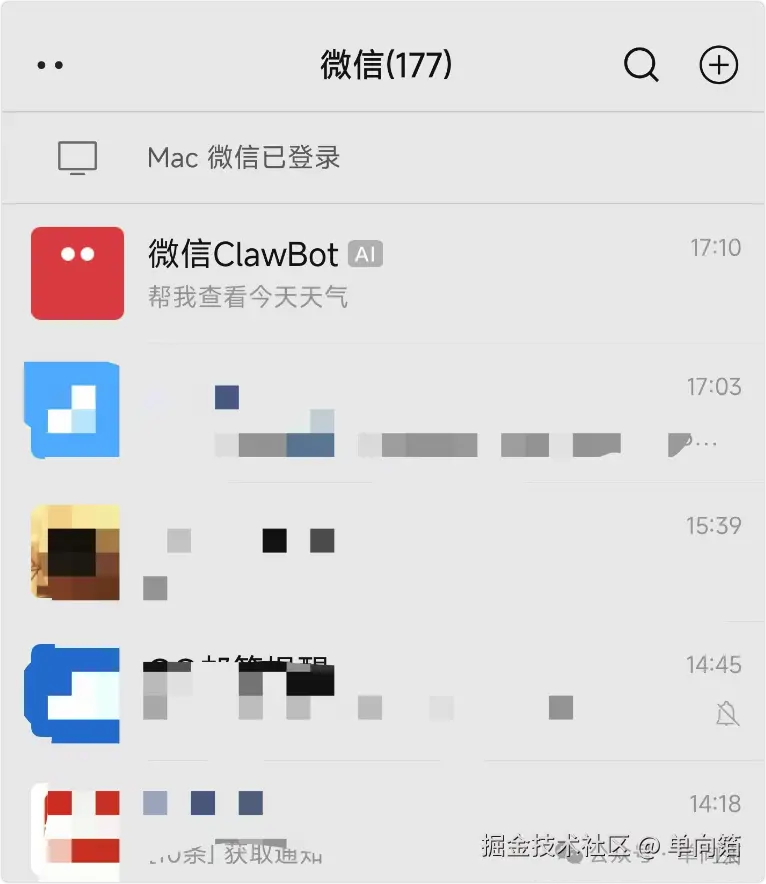Viewport: 766px width, 884px height.
Task: Tap the computer monitor icon on the login banner
Action: click(76, 157)
